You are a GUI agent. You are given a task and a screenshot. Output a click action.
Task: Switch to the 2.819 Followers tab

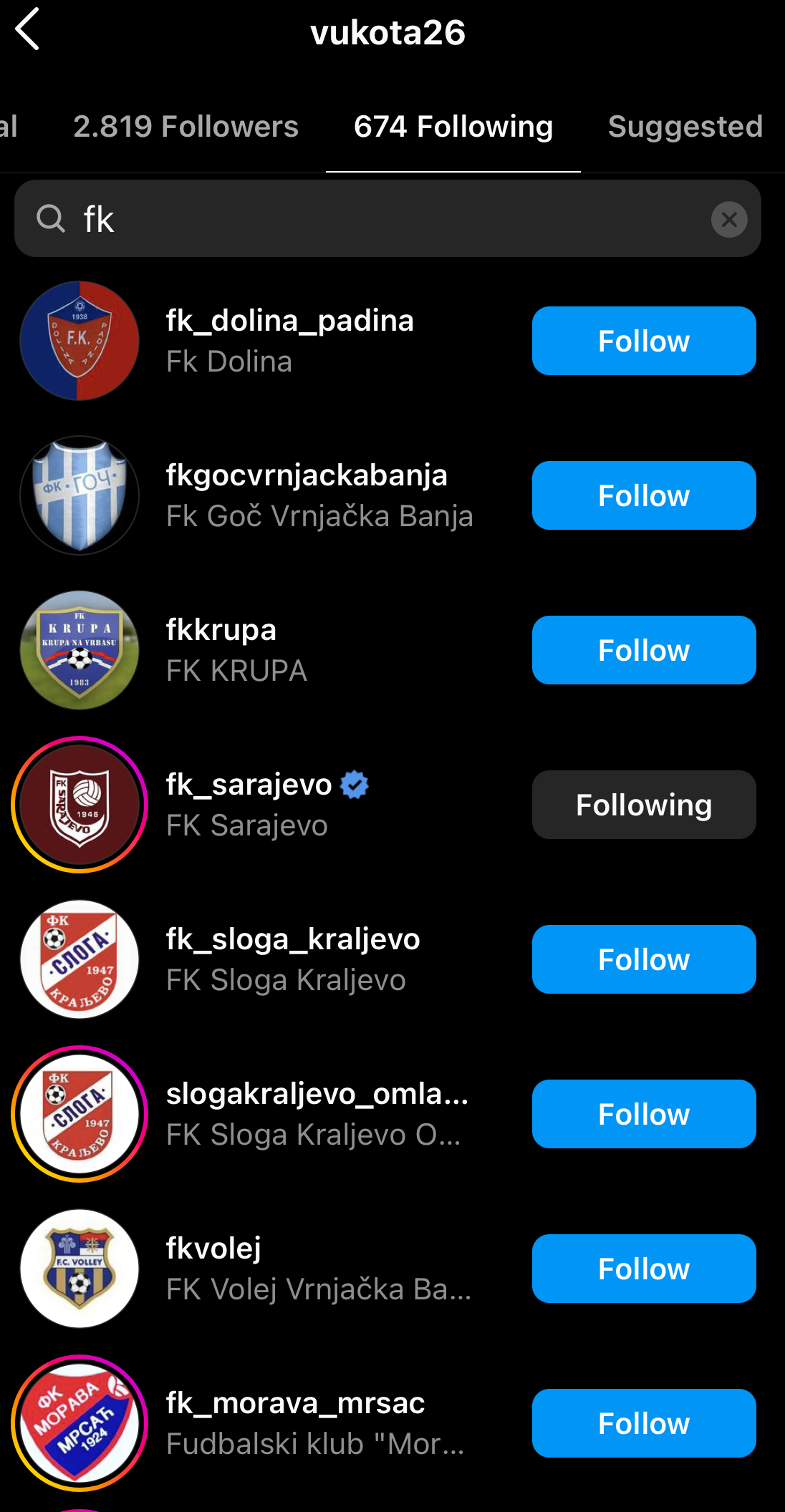186,127
